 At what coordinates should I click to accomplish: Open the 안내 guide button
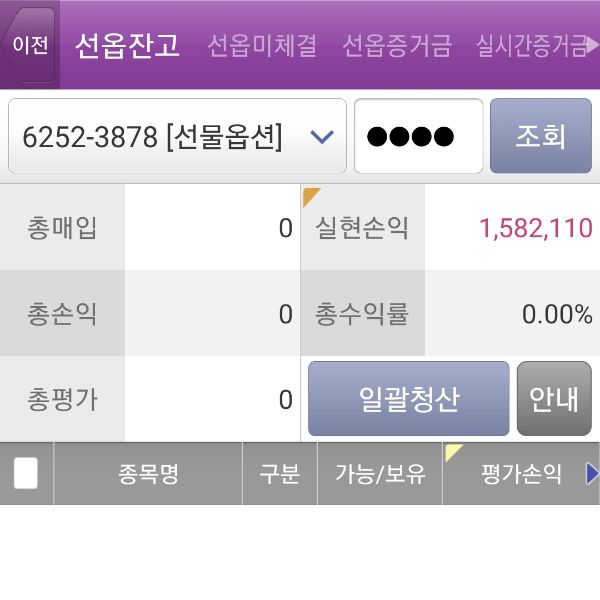click(x=554, y=399)
